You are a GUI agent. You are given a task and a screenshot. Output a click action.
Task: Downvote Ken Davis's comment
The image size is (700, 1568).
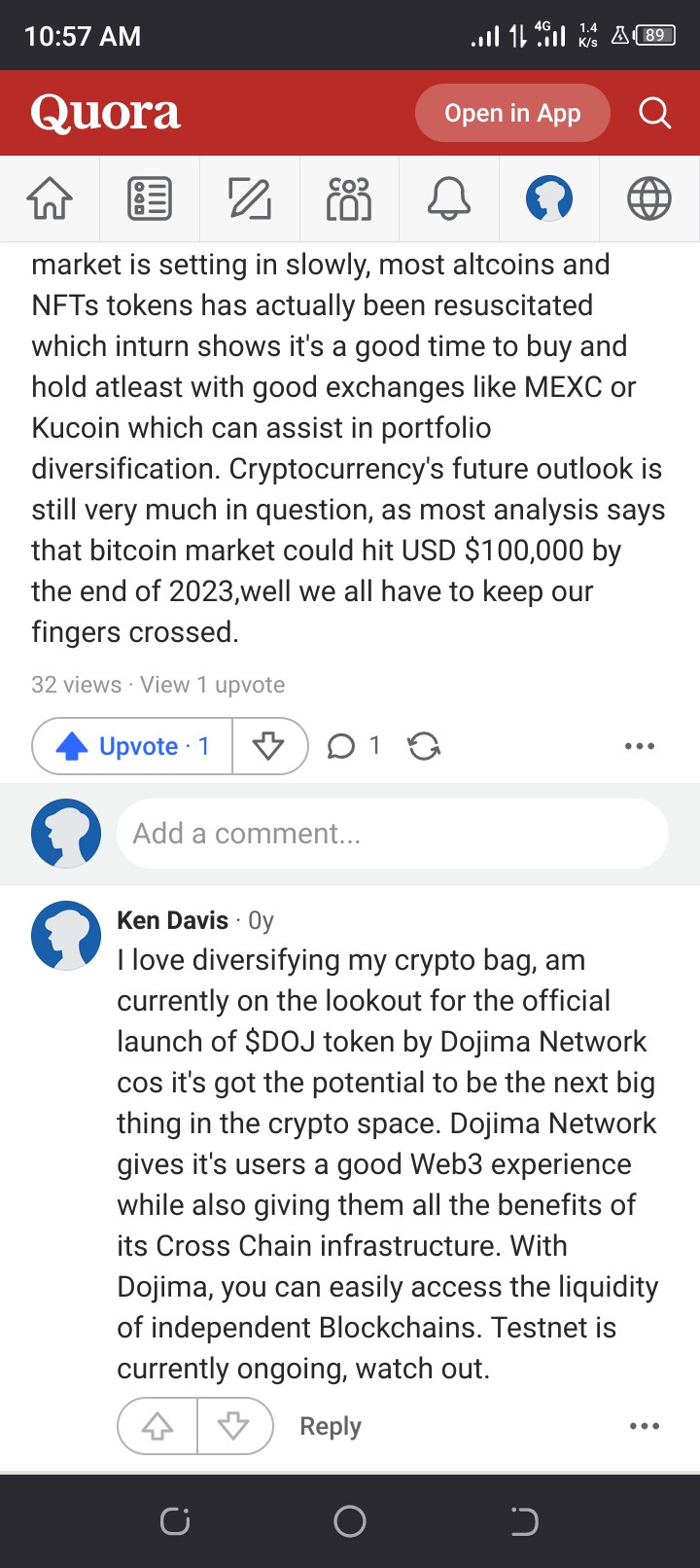(x=233, y=1426)
